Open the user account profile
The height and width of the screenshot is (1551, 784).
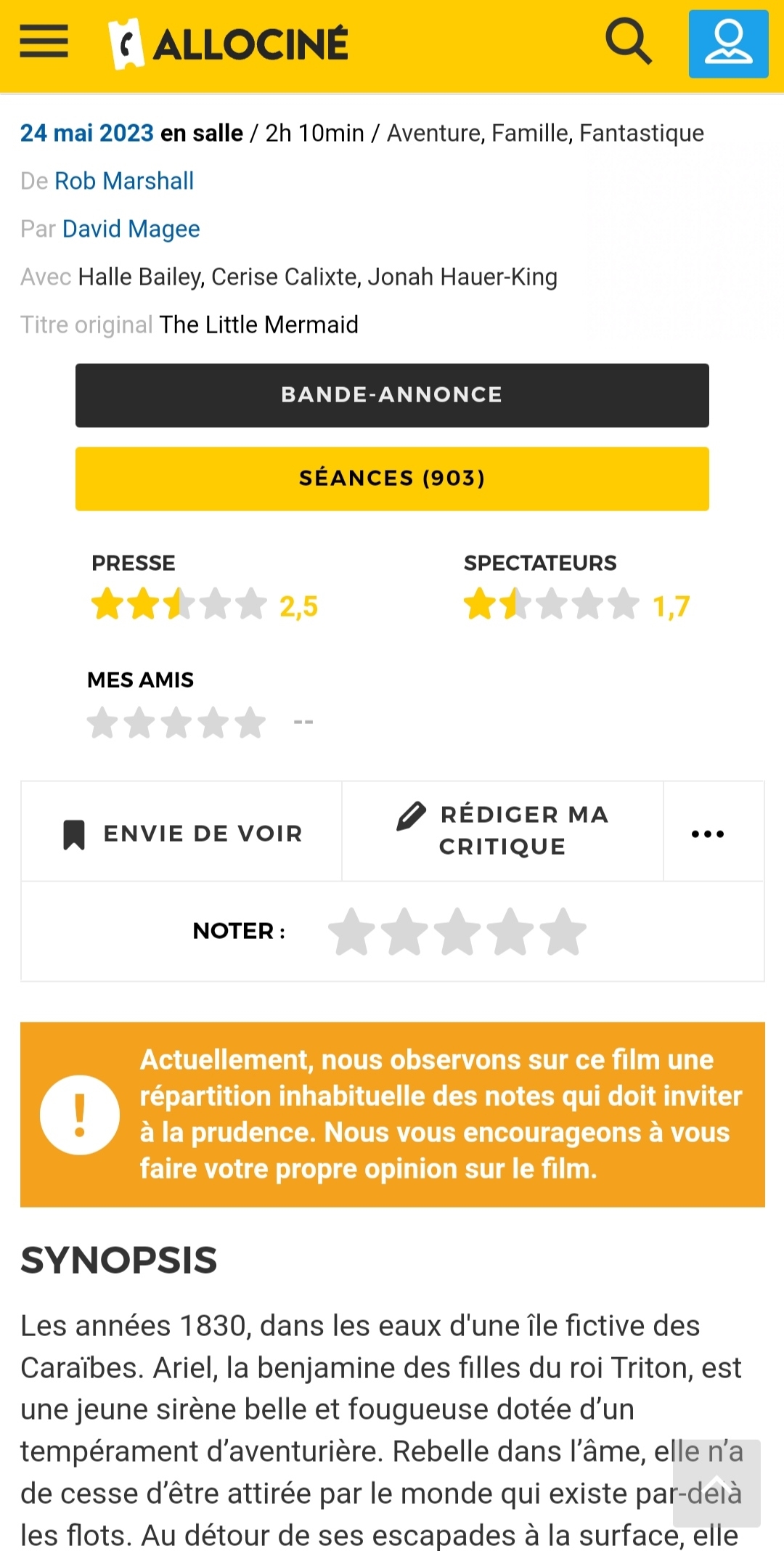click(728, 44)
